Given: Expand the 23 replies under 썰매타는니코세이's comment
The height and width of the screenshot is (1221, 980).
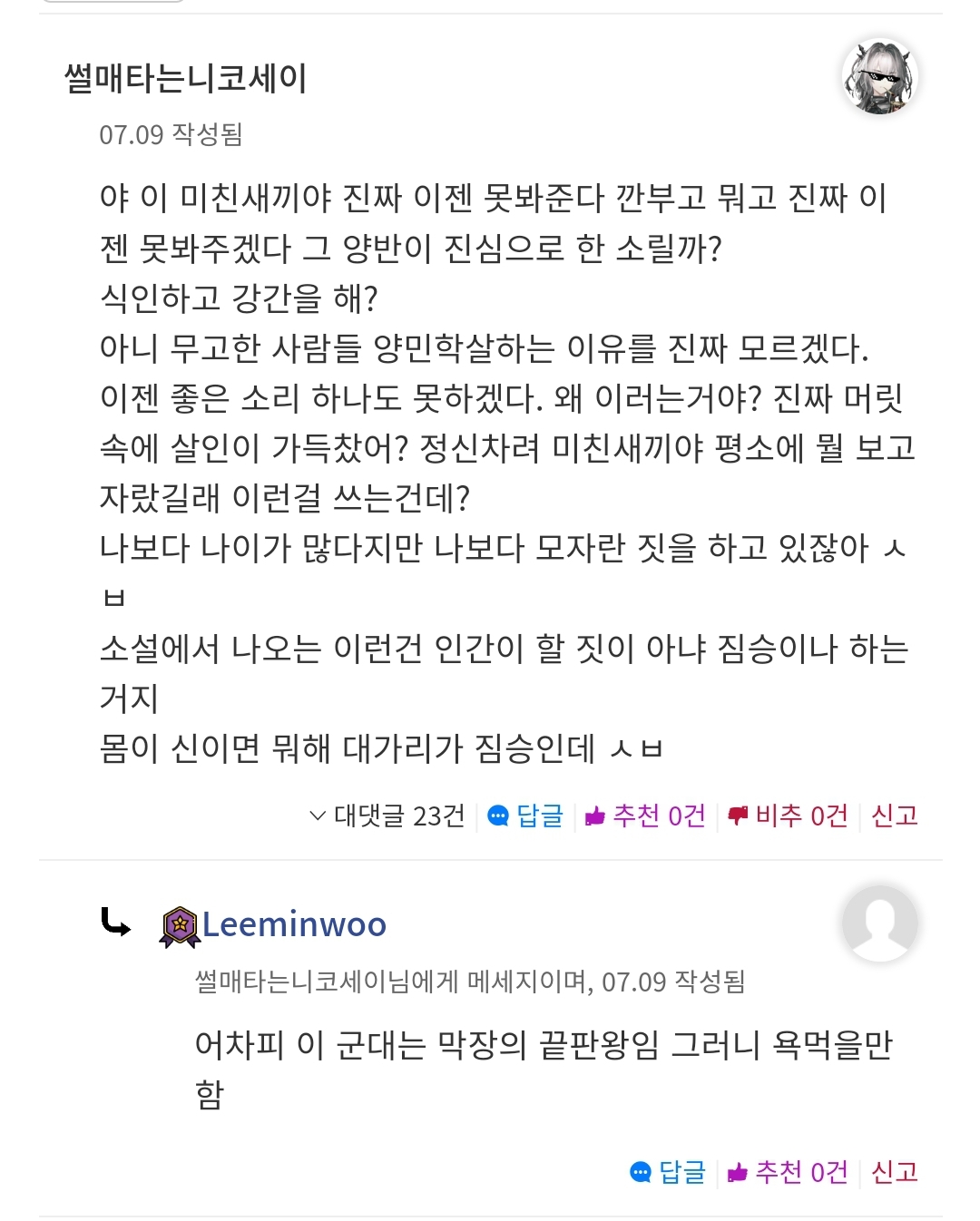Looking at the screenshot, I should pyautogui.click(x=387, y=816).
